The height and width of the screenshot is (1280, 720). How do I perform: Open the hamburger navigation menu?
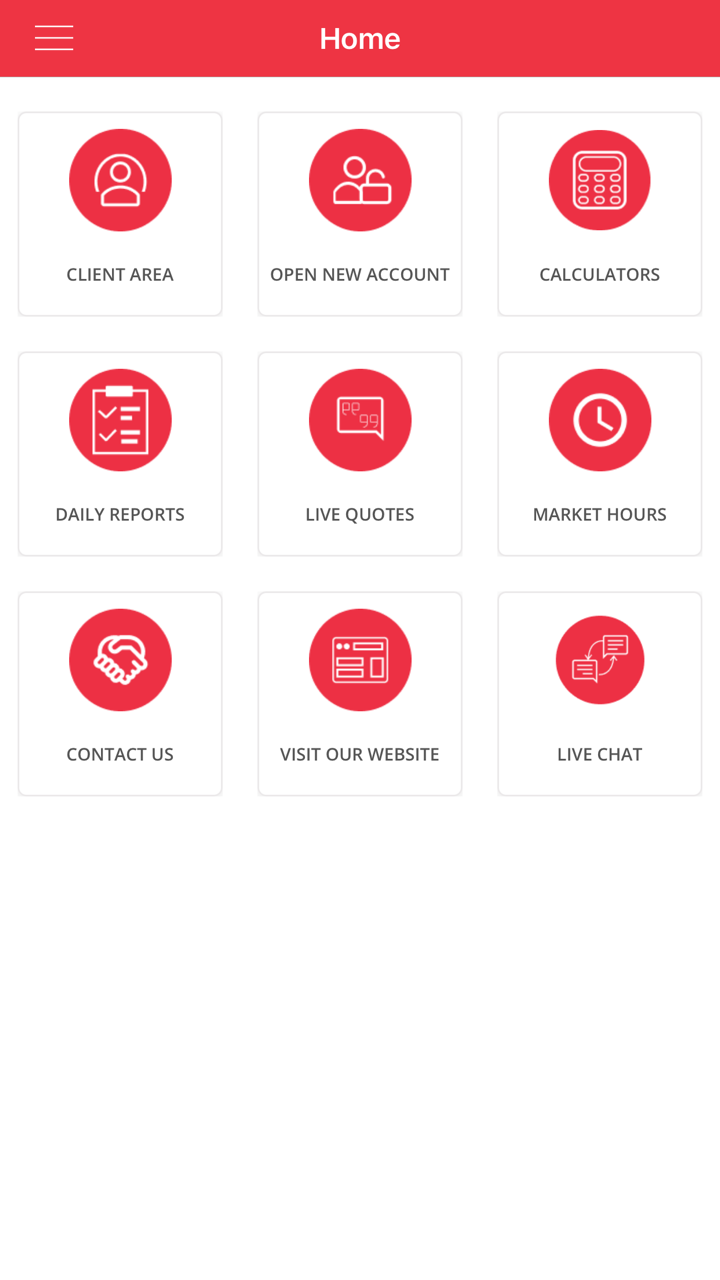(x=53, y=38)
